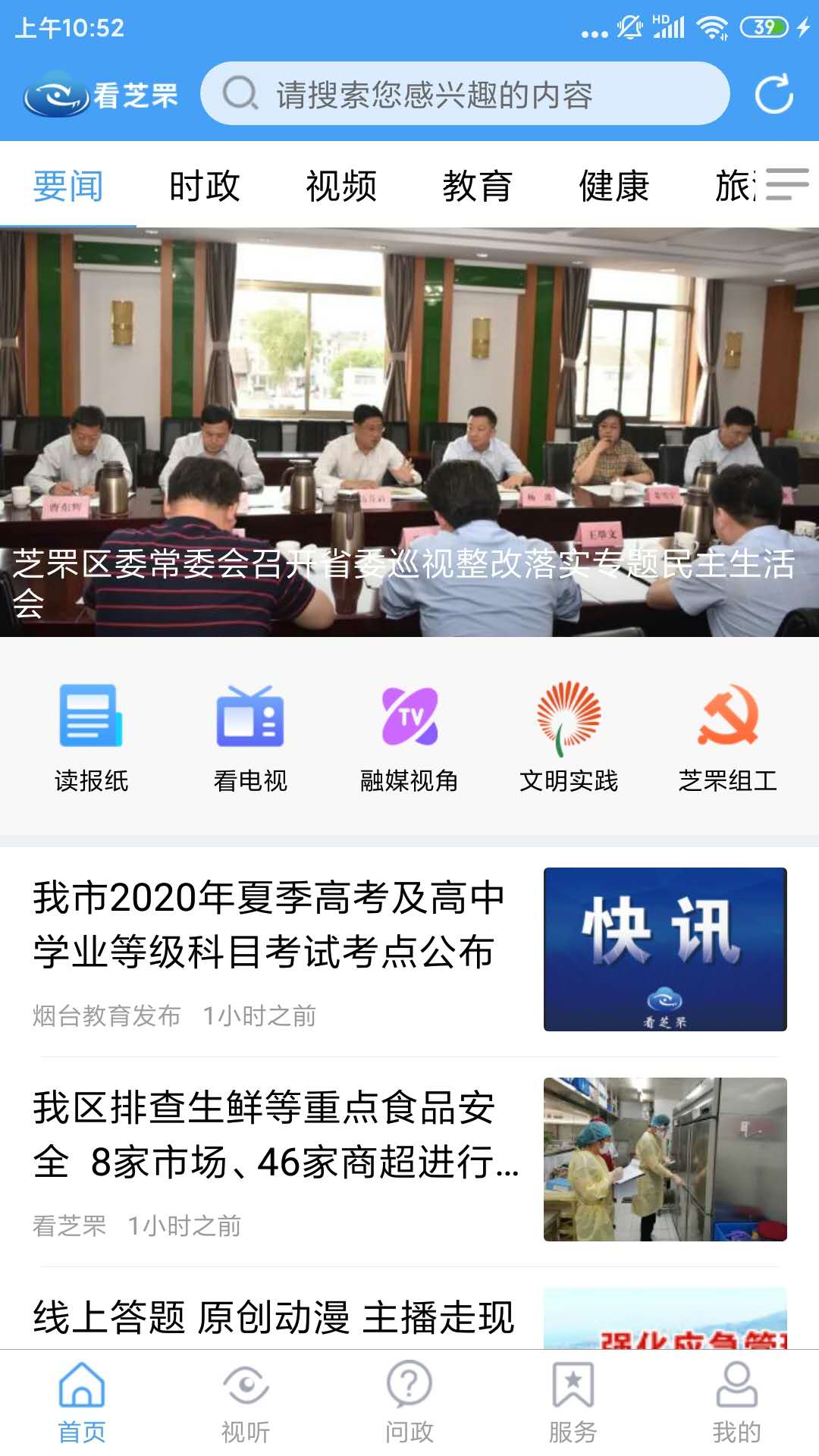Open the 排查生鲜等重点食品安全 article

coord(273,1135)
